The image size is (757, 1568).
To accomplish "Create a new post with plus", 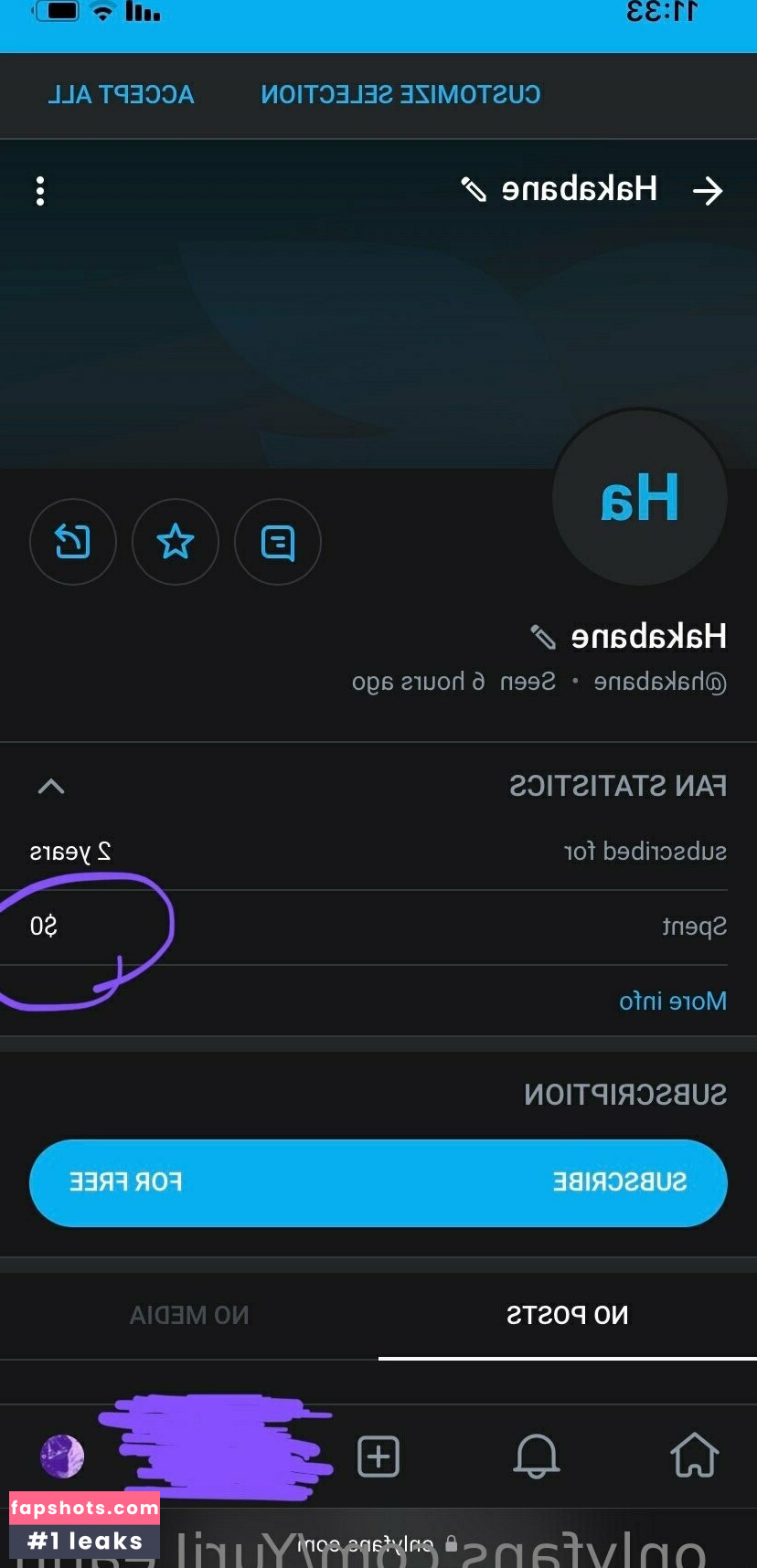I will click(x=378, y=1456).
